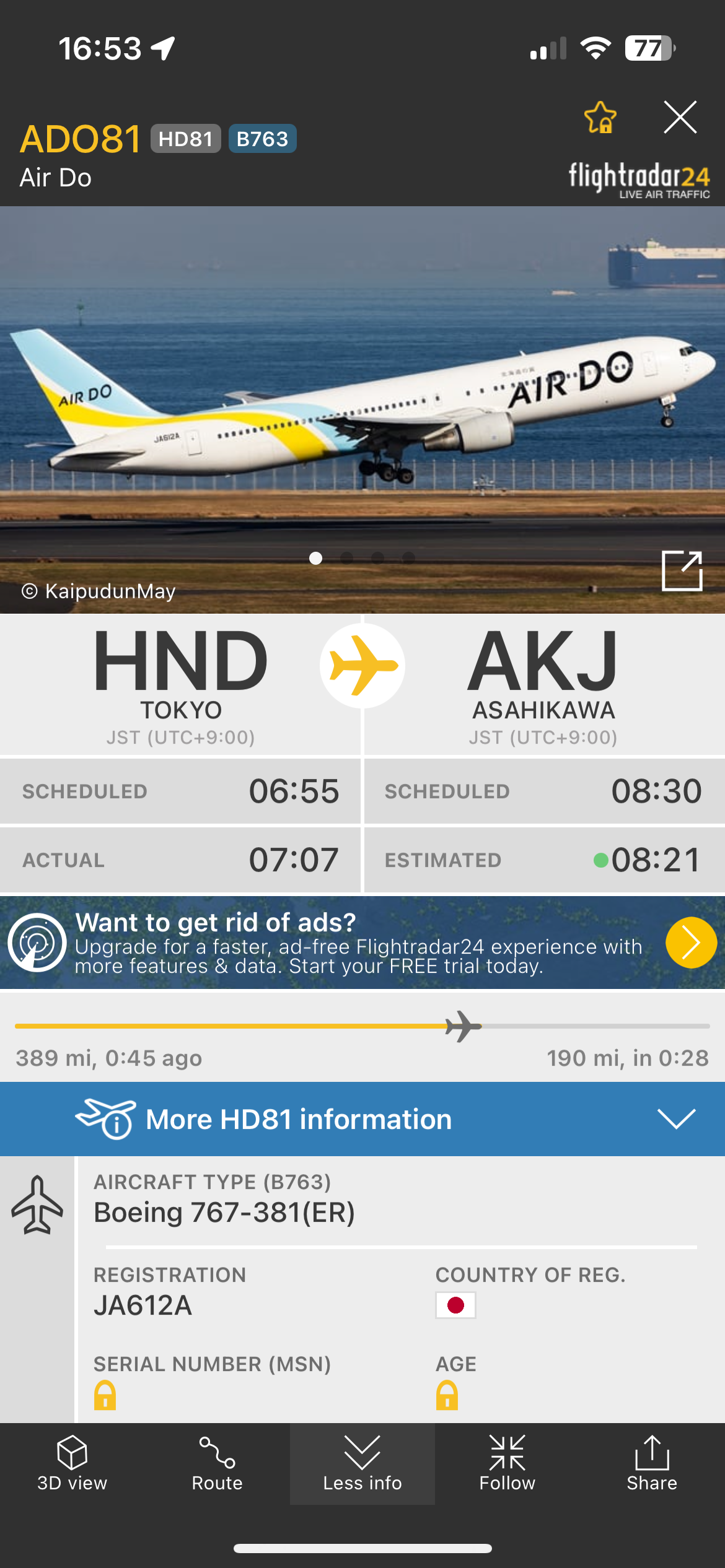Tap Less info to collapse details

[x=362, y=1463]
